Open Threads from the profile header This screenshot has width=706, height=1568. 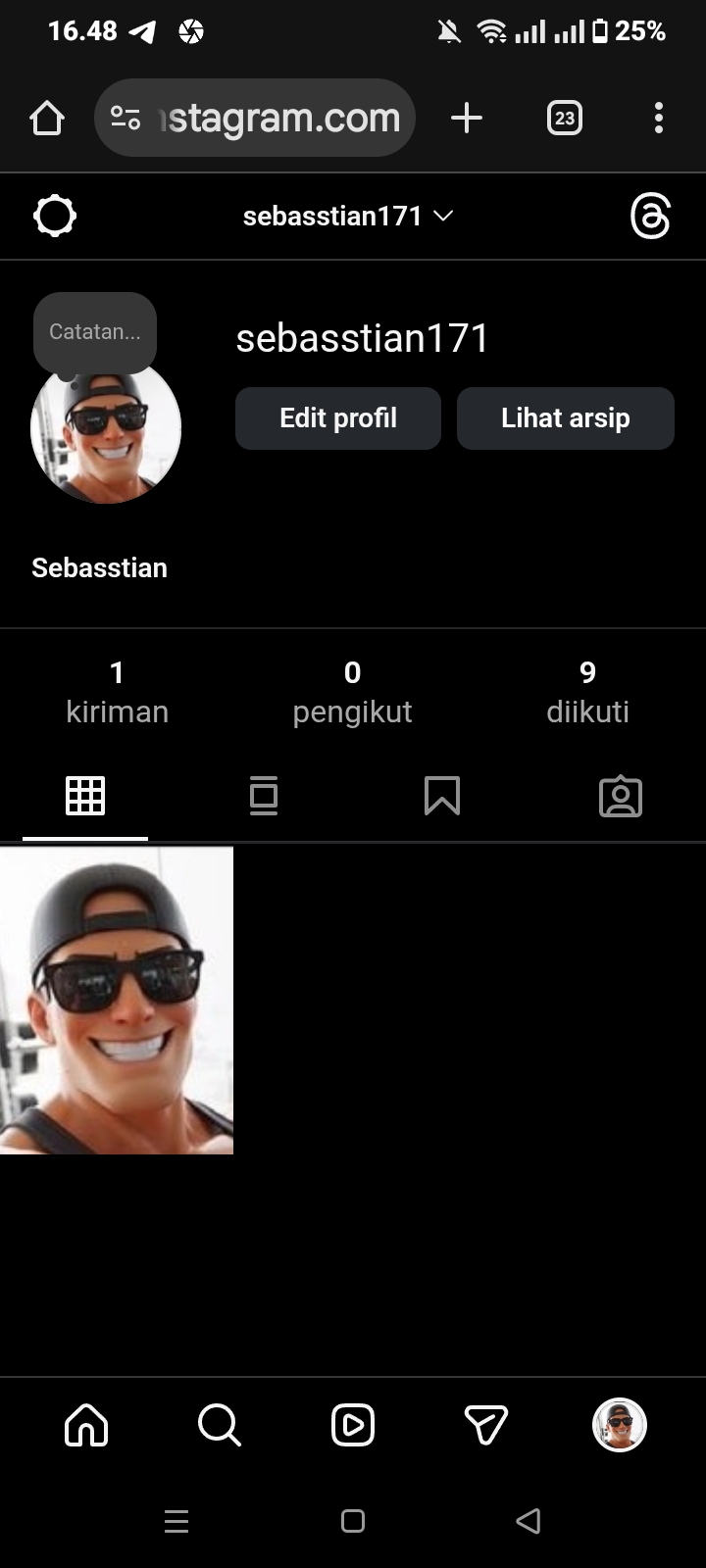[x=650, y=216]
